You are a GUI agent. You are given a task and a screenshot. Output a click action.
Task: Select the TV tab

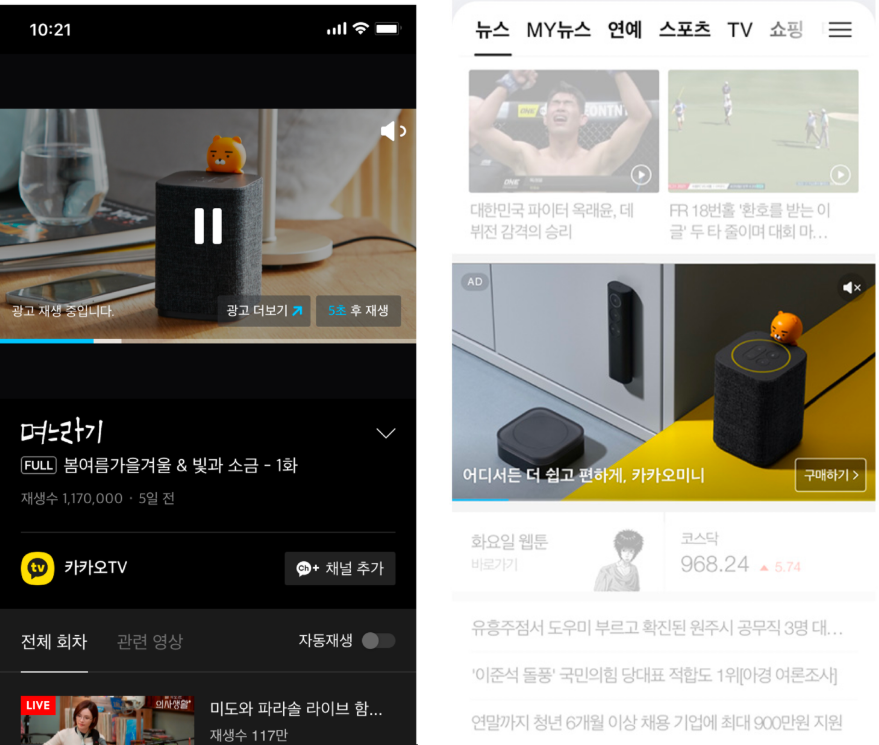(740, 30)
